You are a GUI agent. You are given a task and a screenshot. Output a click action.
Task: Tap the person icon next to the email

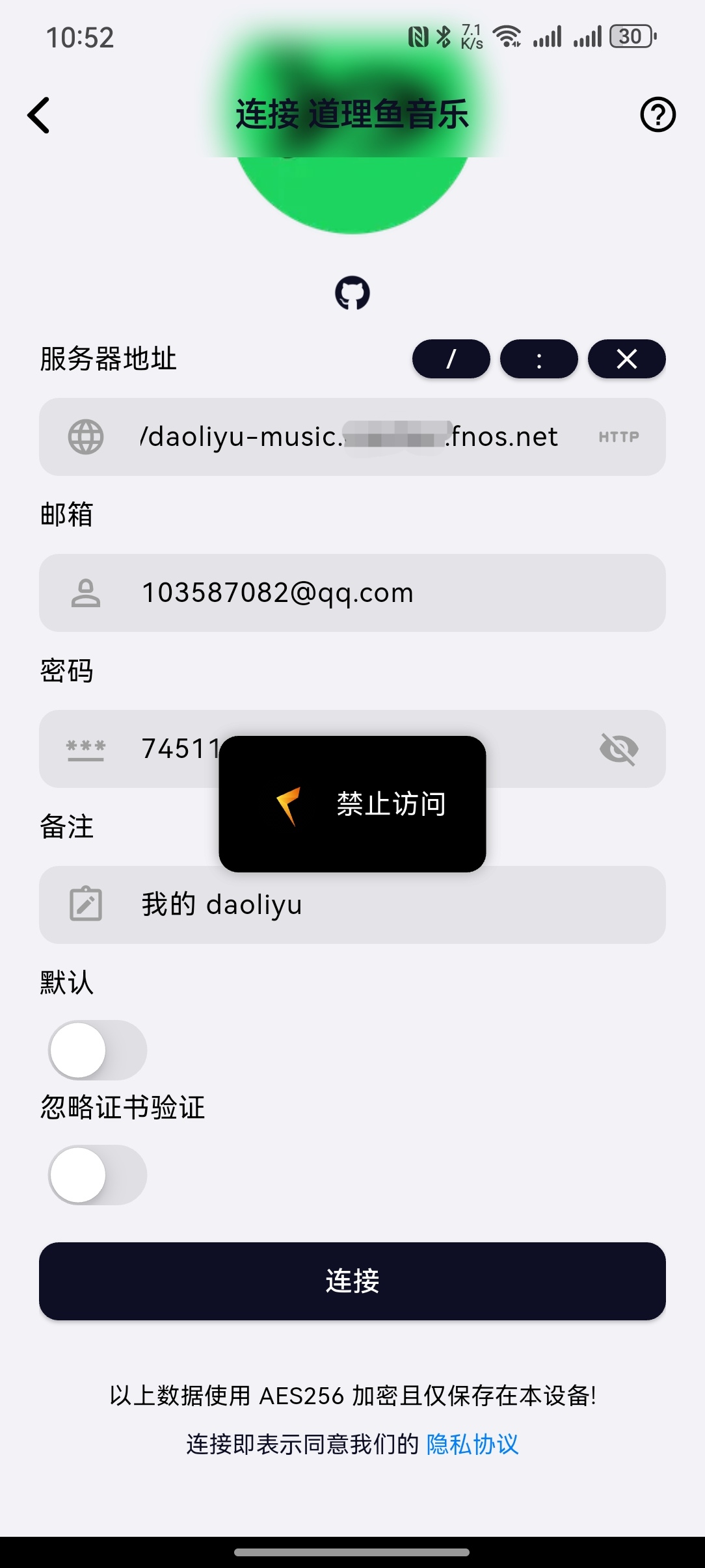(86, 592)
